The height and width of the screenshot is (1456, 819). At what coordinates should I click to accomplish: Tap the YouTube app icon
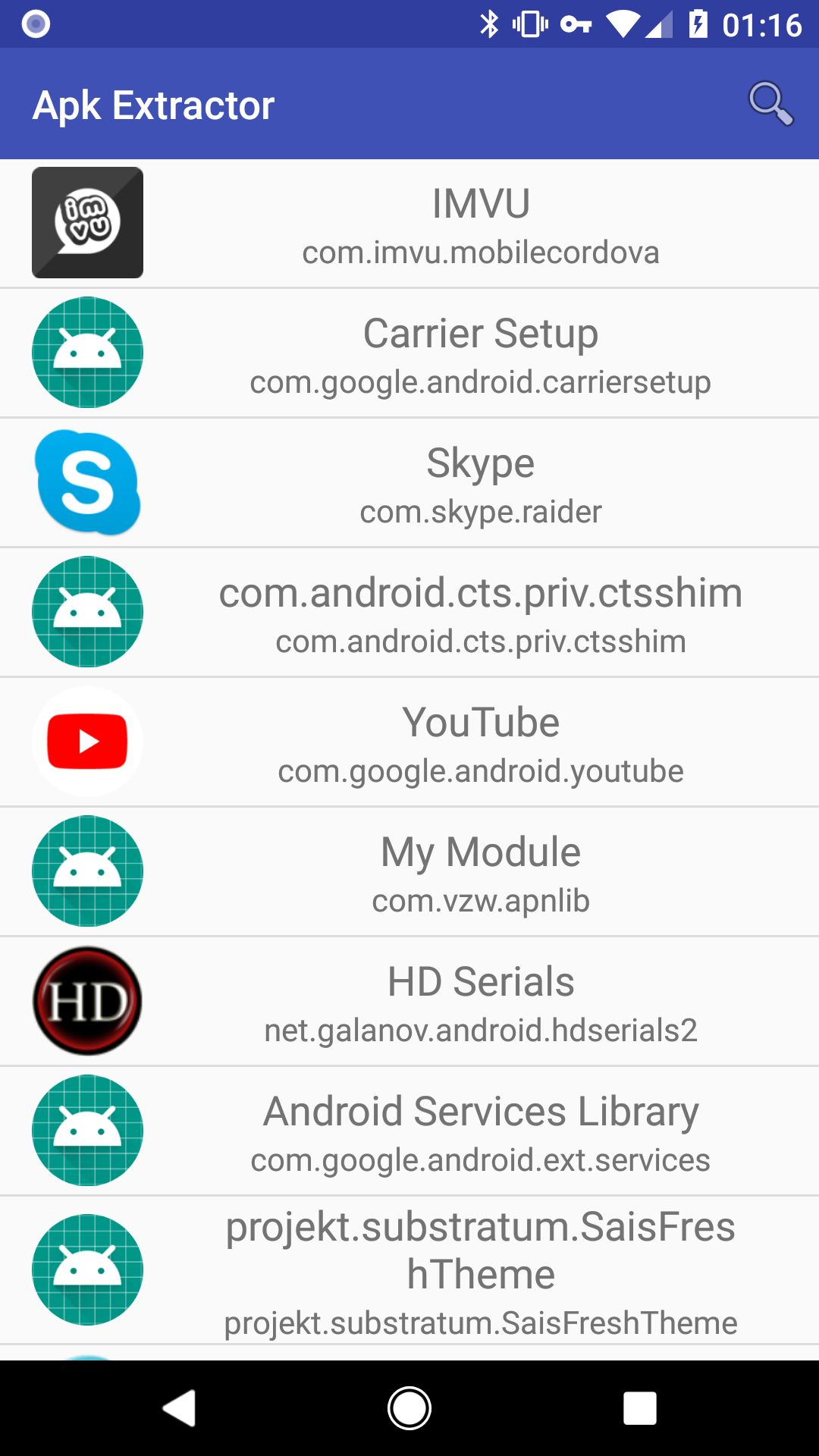[x=87, y=741]
